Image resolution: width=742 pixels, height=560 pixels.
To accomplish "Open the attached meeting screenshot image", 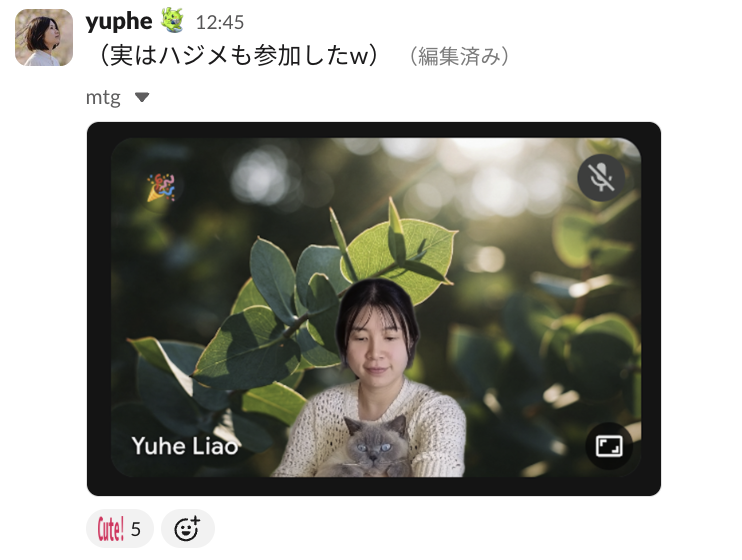I will tap(374, 308).
